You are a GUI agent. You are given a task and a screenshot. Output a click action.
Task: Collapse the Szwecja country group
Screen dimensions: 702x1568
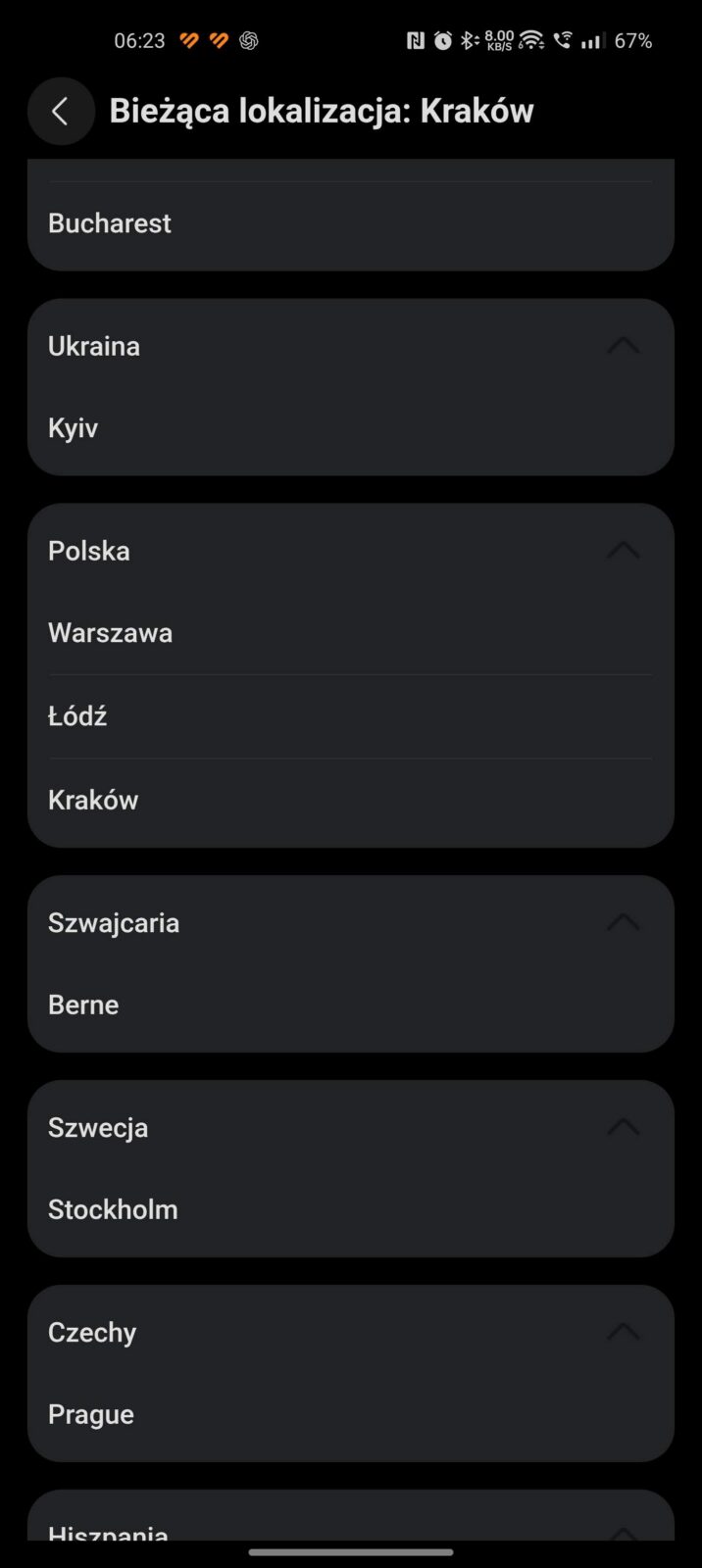(x=623, y=1127)
